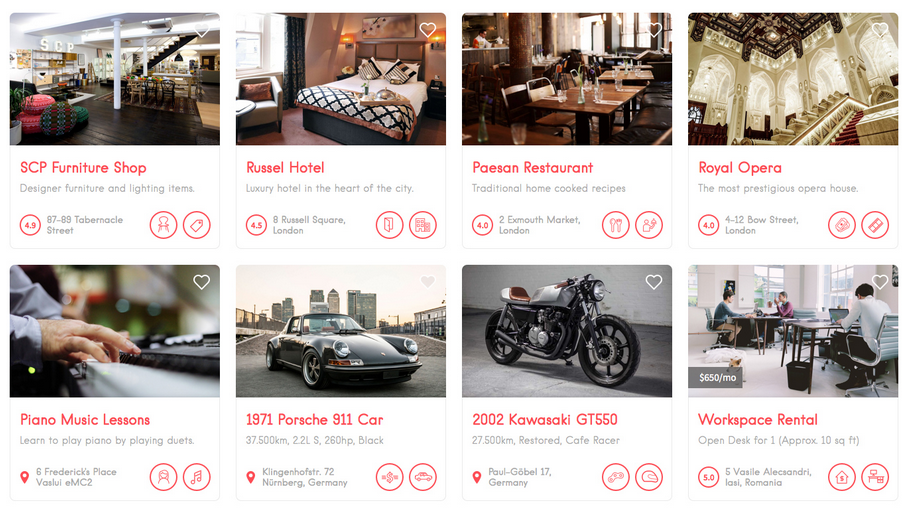
Task: Favorite the Piano Music Lessons listing
Action: point(201,283)
